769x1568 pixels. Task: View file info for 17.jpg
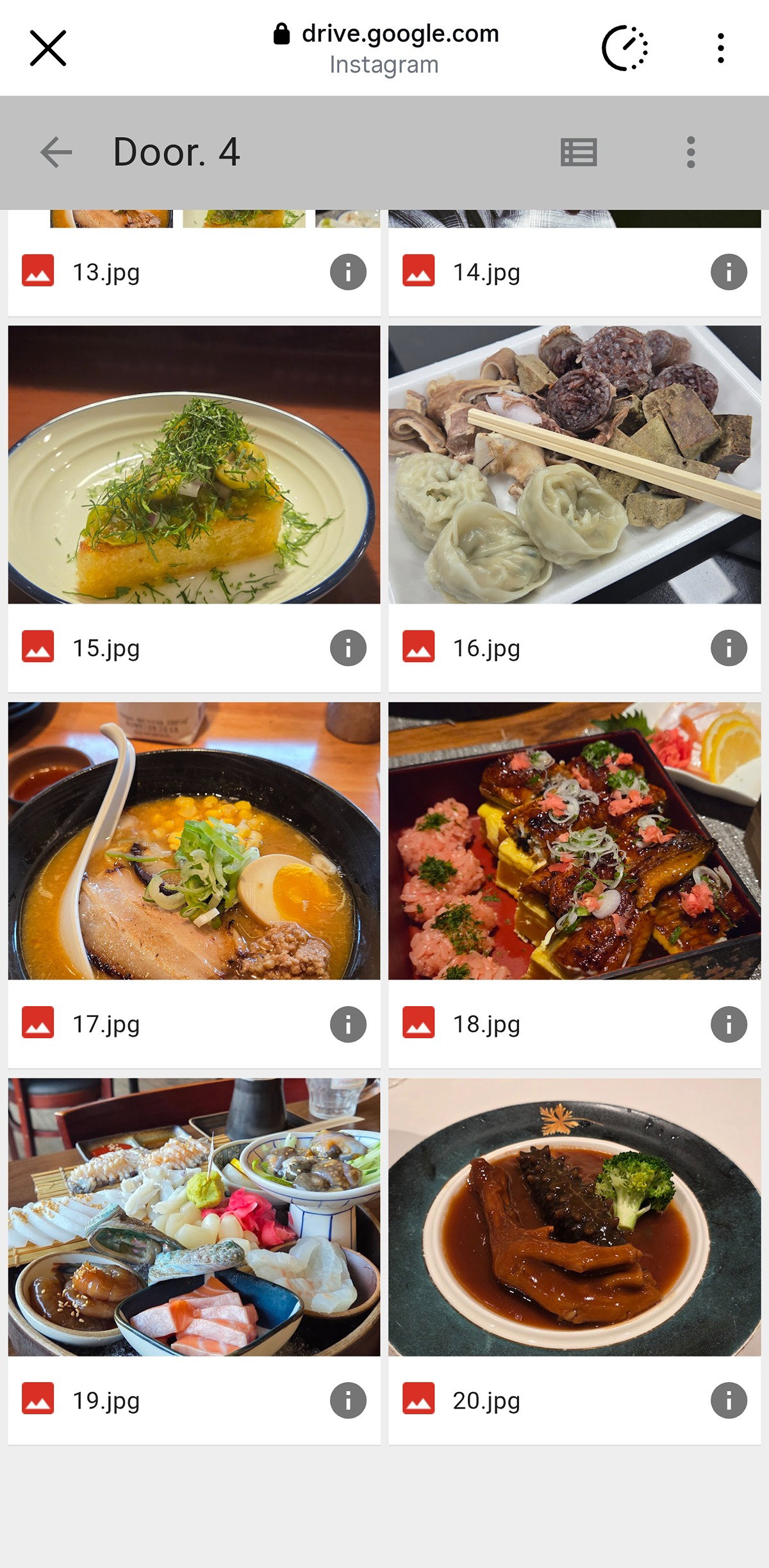(x=348, y=1024)
